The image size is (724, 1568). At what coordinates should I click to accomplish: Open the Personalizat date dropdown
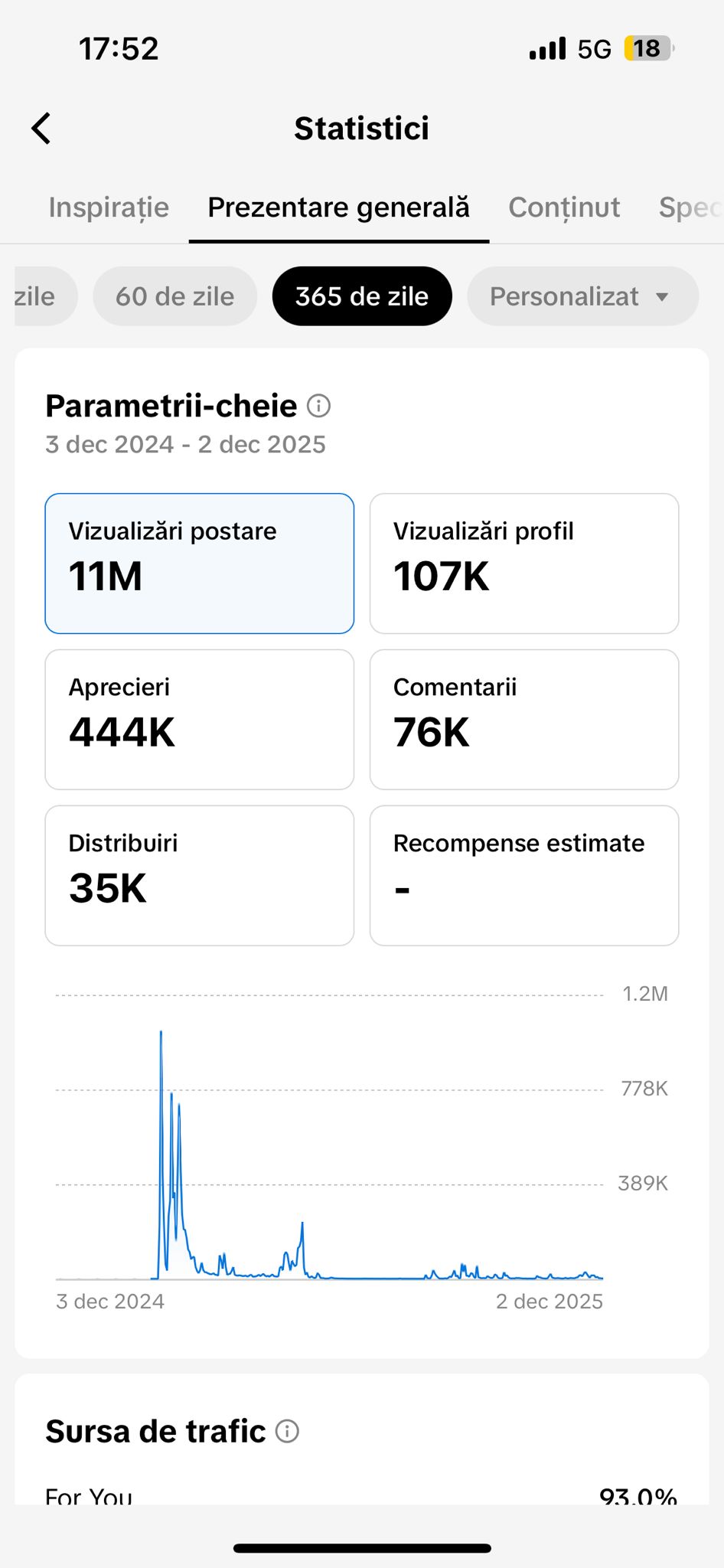coord(582,296)
